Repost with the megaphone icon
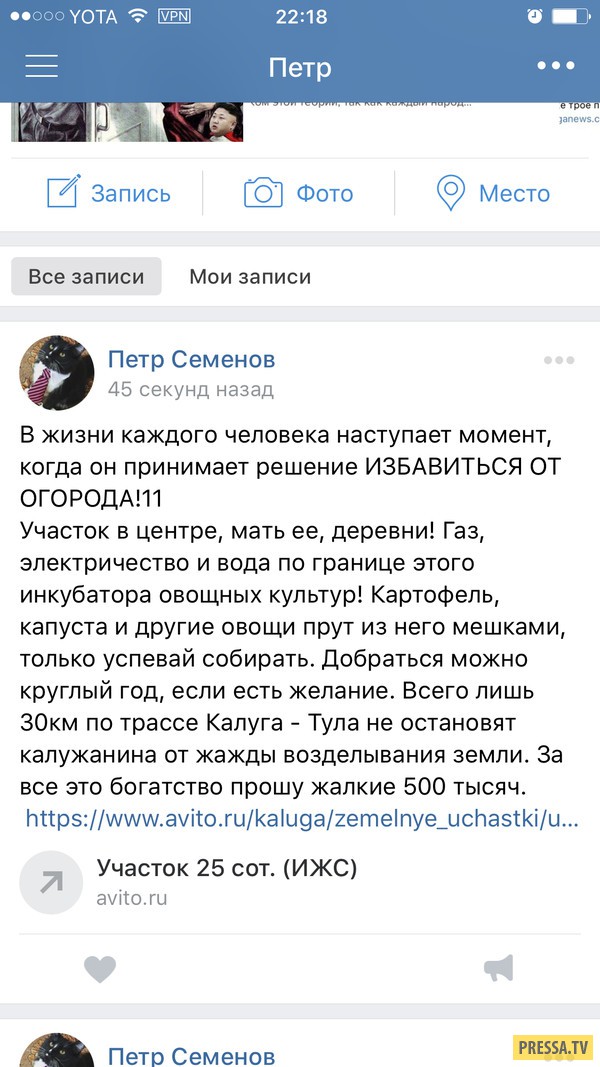600x1067 pixels. (x=498, y=968)
